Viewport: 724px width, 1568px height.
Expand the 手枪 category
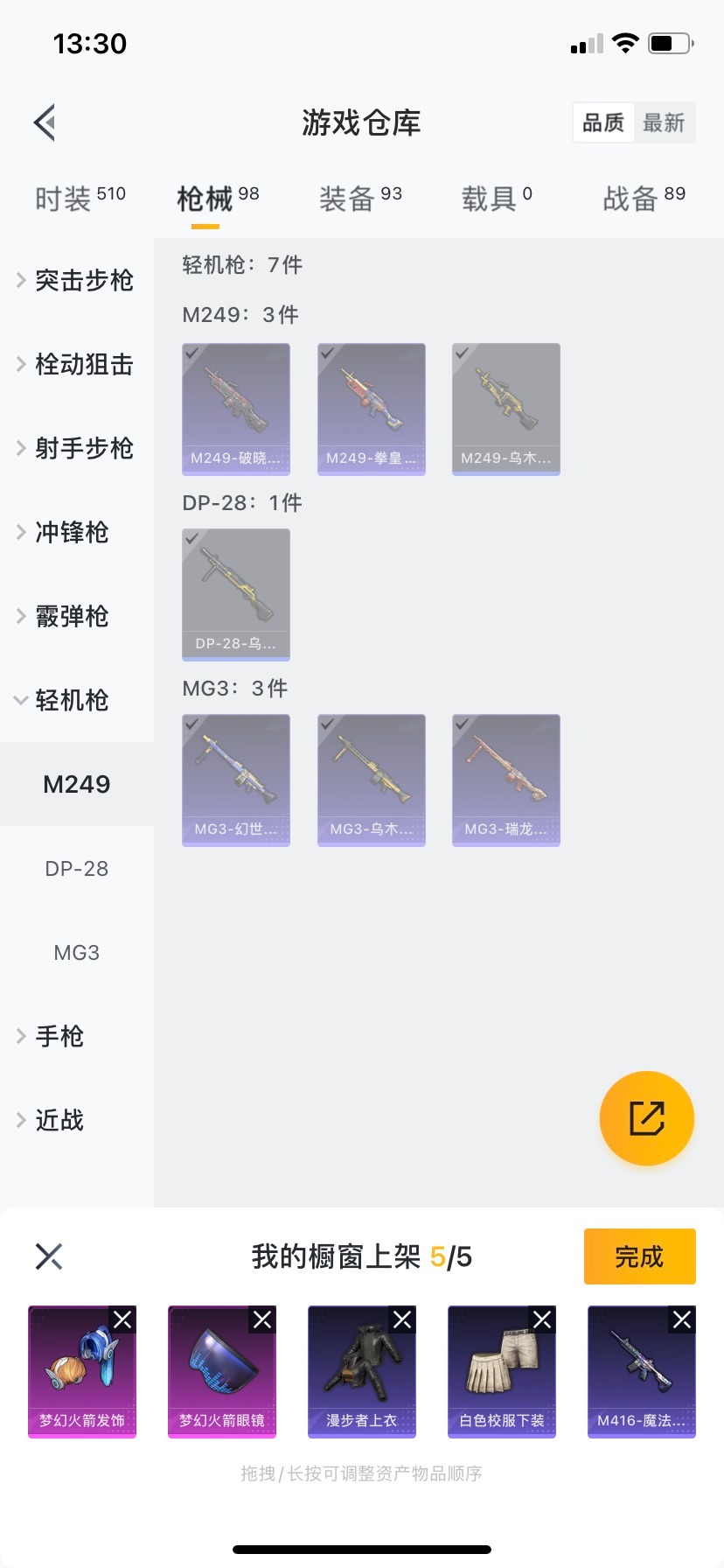click(x=59, y=1036)
